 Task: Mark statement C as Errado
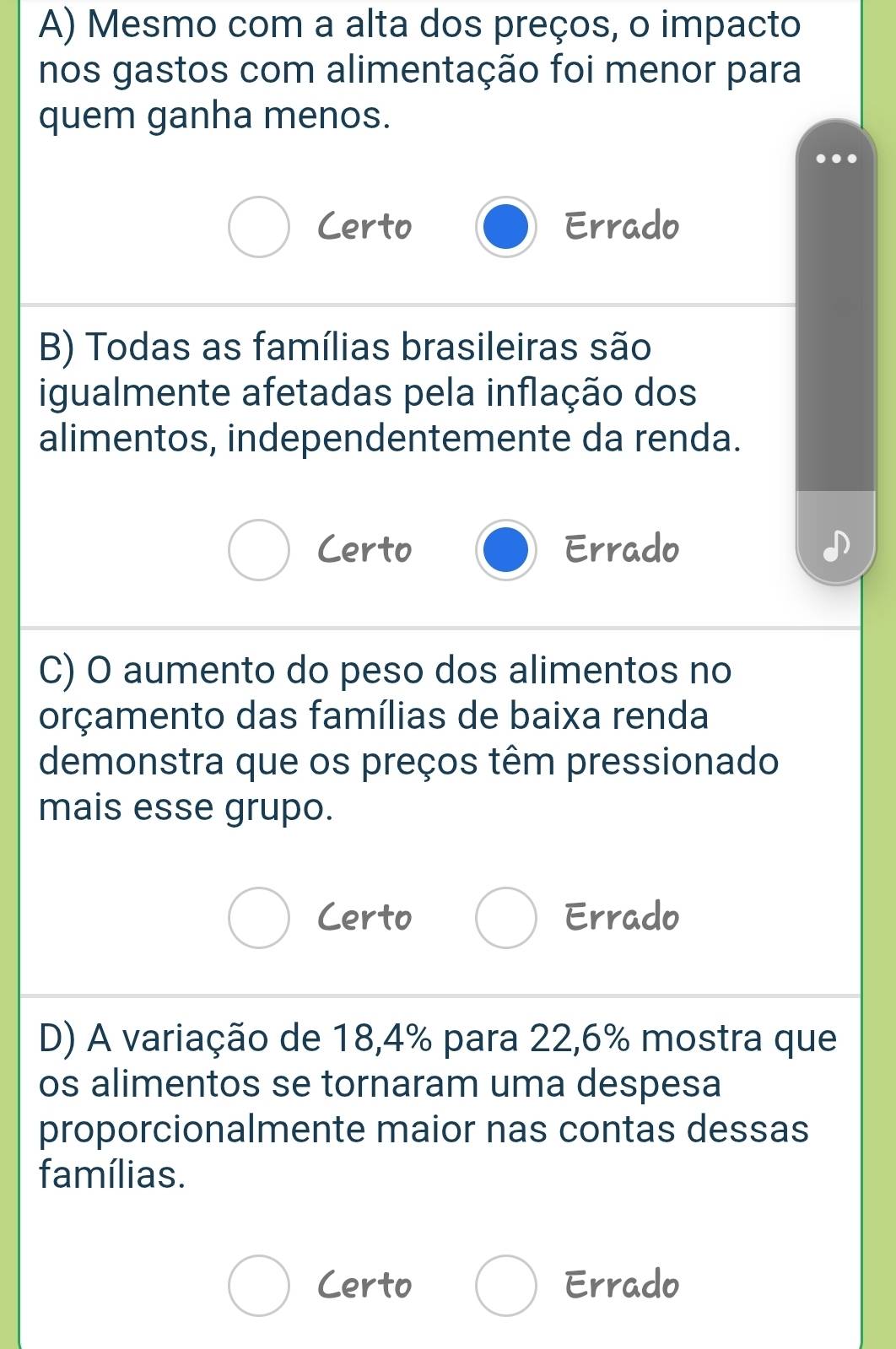coord(506,917)
